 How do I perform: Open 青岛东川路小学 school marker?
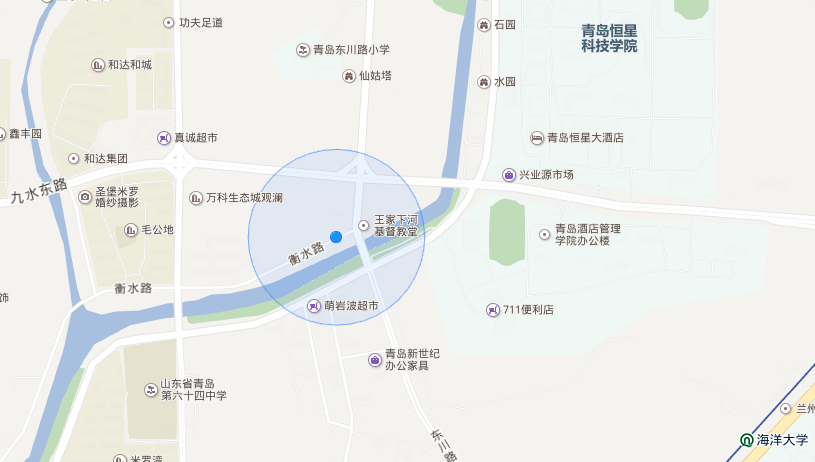tap(303, 49)
